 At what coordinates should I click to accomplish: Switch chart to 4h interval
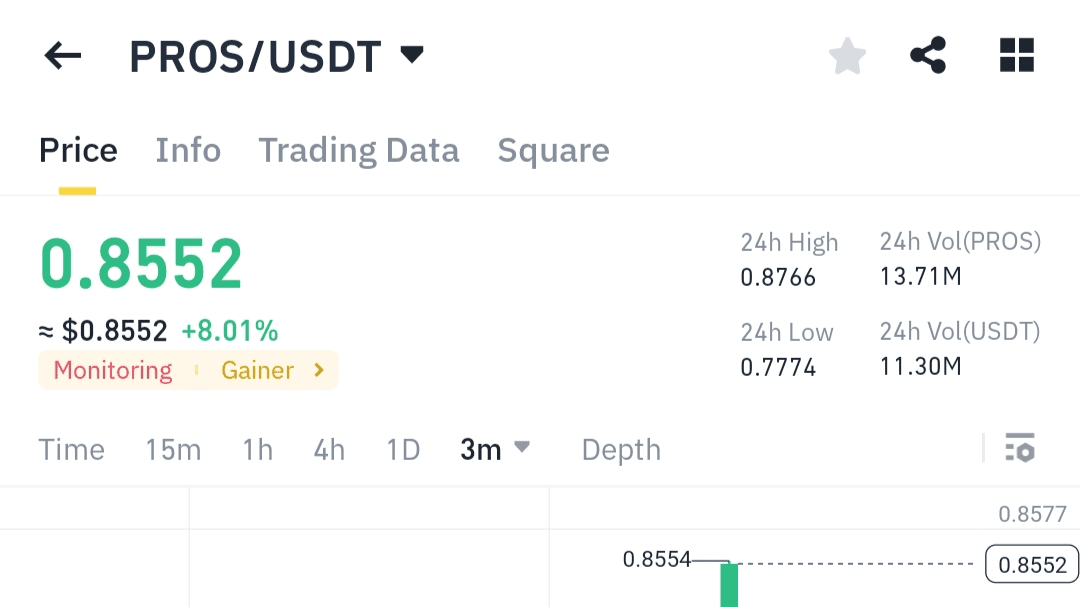coord(329,450)
